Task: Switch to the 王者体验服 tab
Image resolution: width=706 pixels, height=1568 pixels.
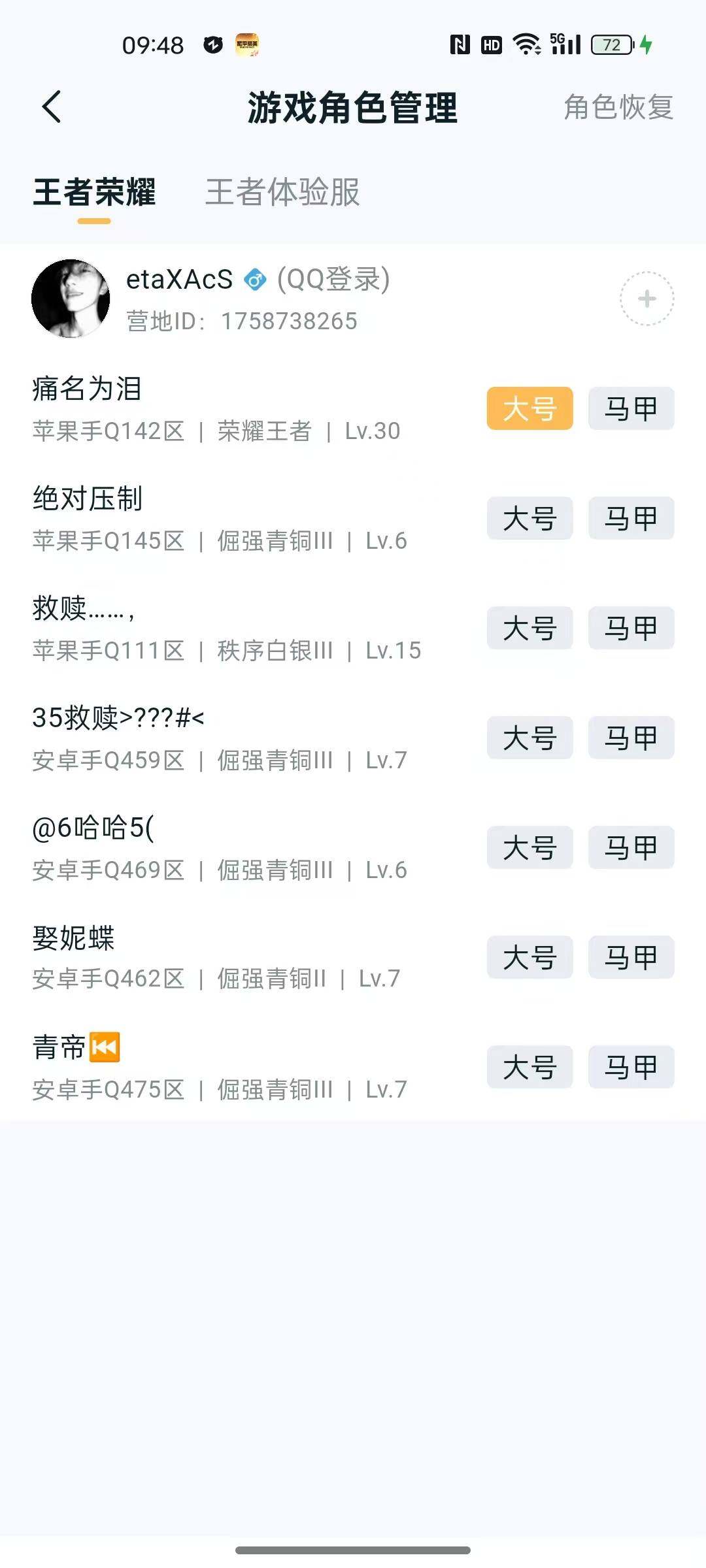Action: [x=282, y=193]
